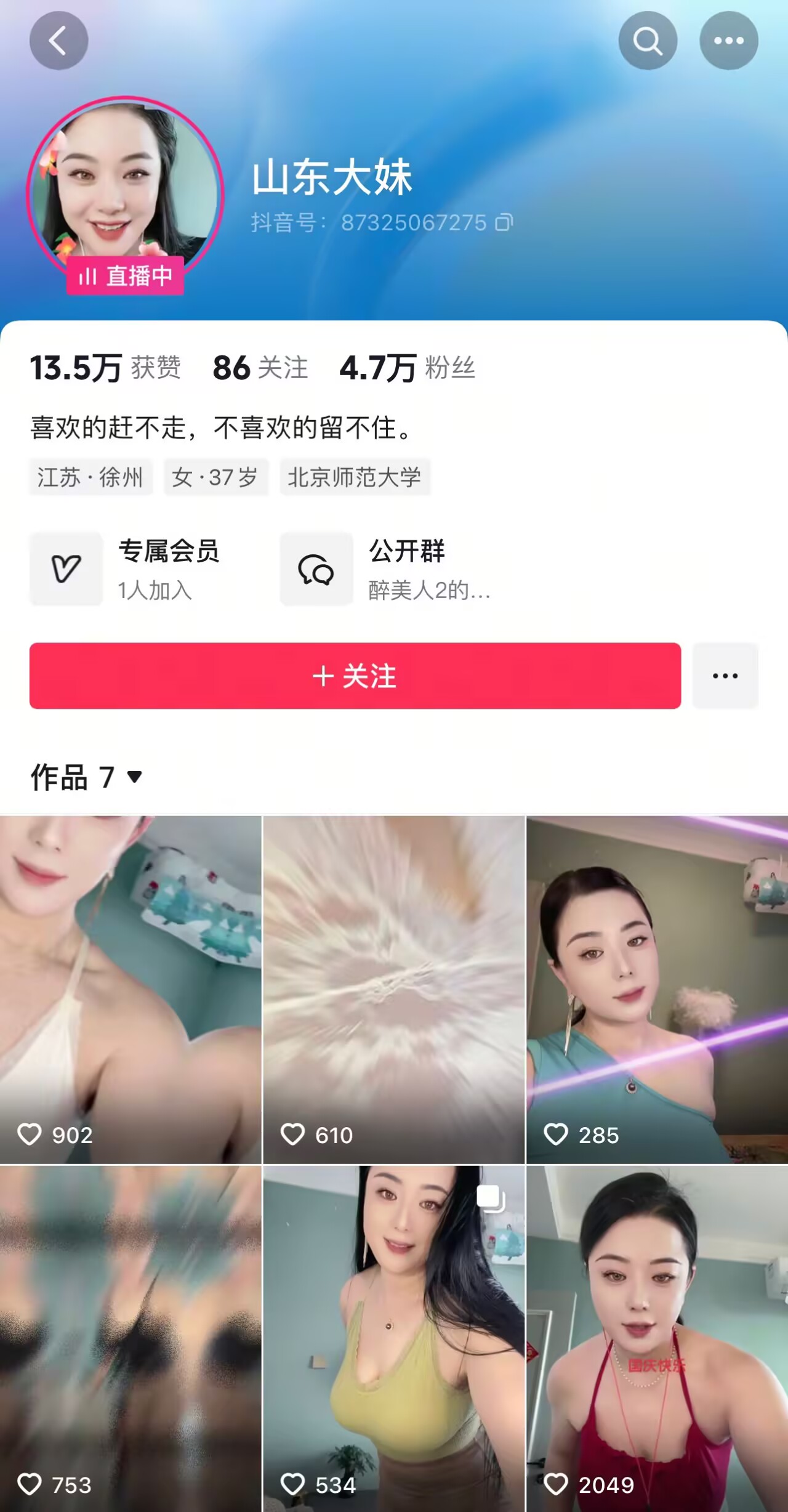Screen dimensions: 788x1512
Task: Open the top-right overflow menu
Action: [728, 41]
